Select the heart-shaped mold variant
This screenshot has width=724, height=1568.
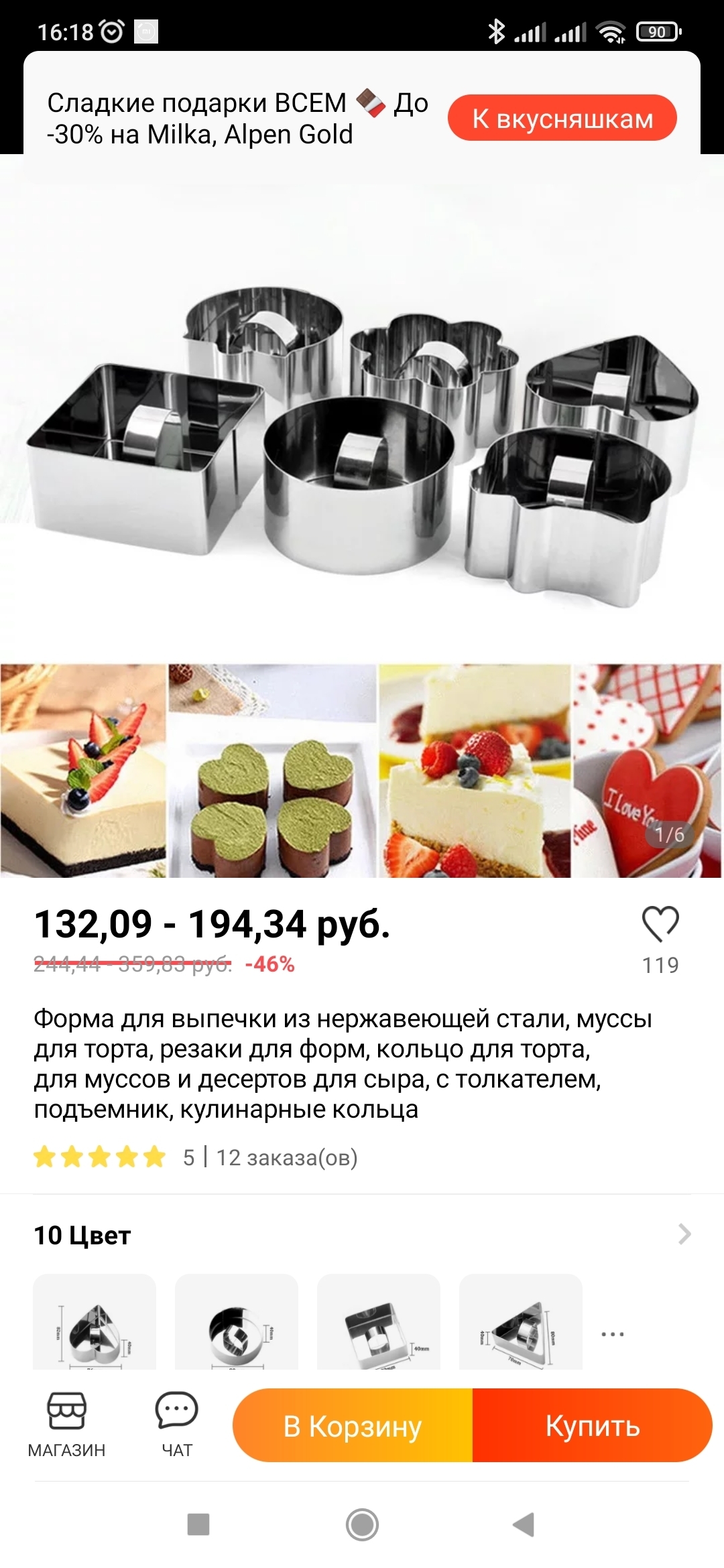click(95, 1321)
